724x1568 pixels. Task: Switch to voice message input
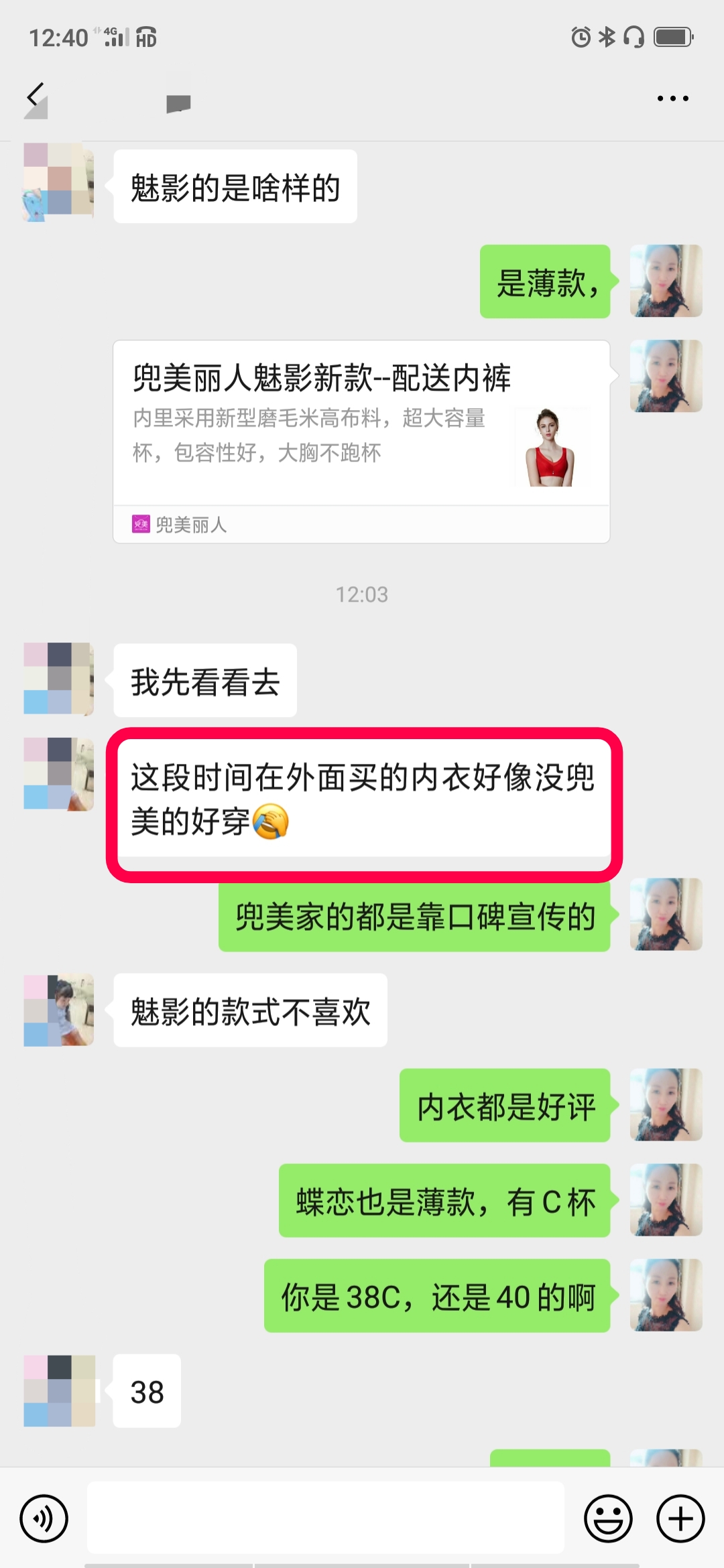pos(44,1518)
